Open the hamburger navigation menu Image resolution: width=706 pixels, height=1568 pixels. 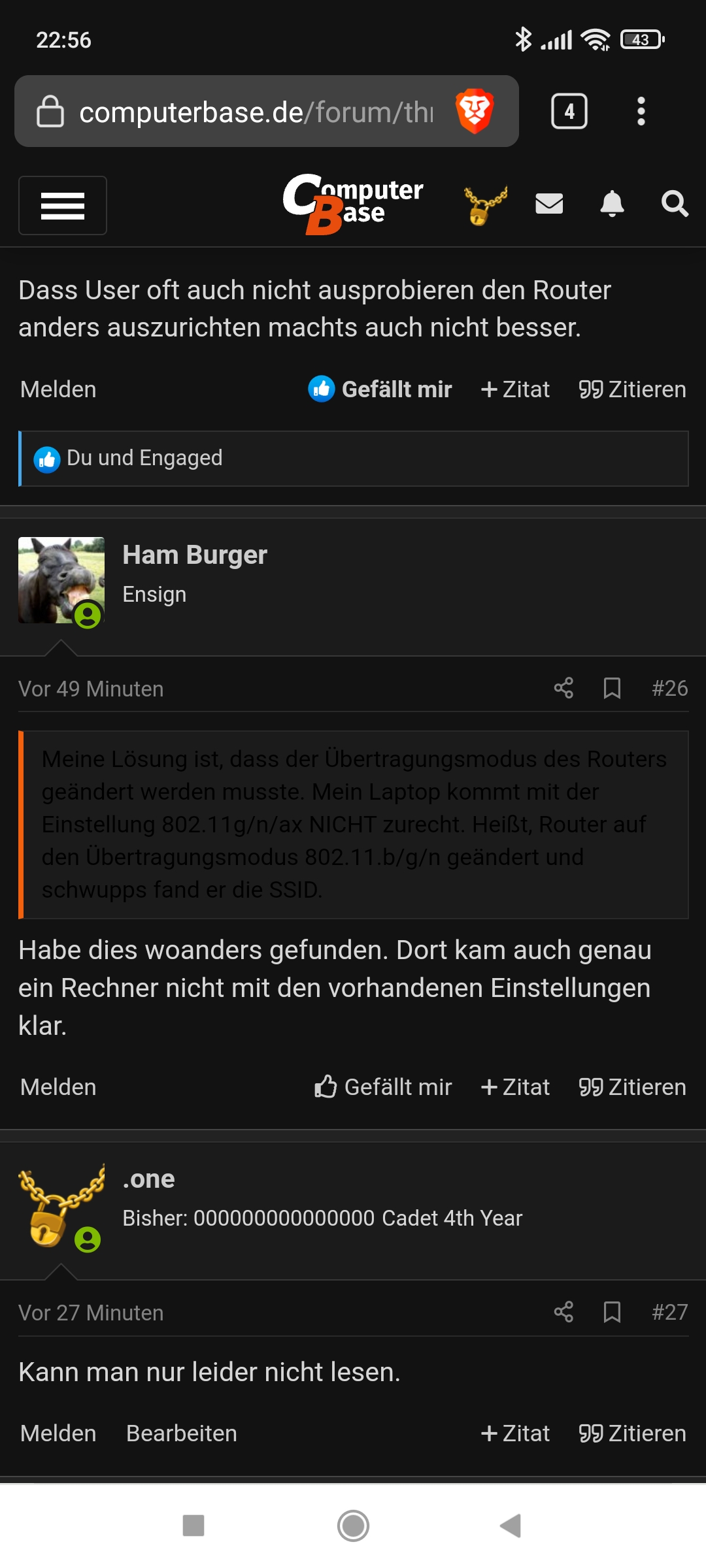tap(63, 206)
